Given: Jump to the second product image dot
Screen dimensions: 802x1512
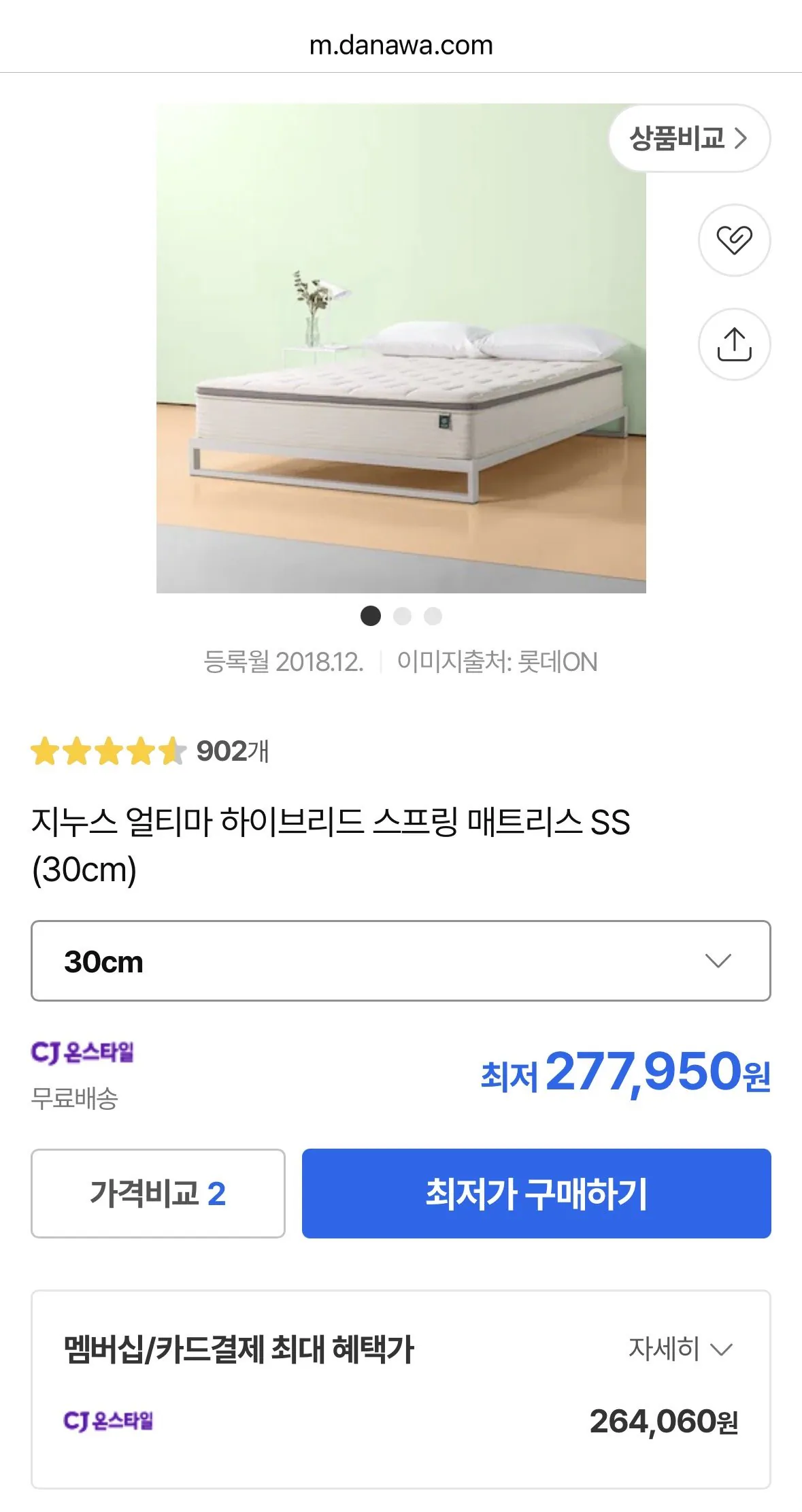Looking at the screenshot, I should 402,617.
